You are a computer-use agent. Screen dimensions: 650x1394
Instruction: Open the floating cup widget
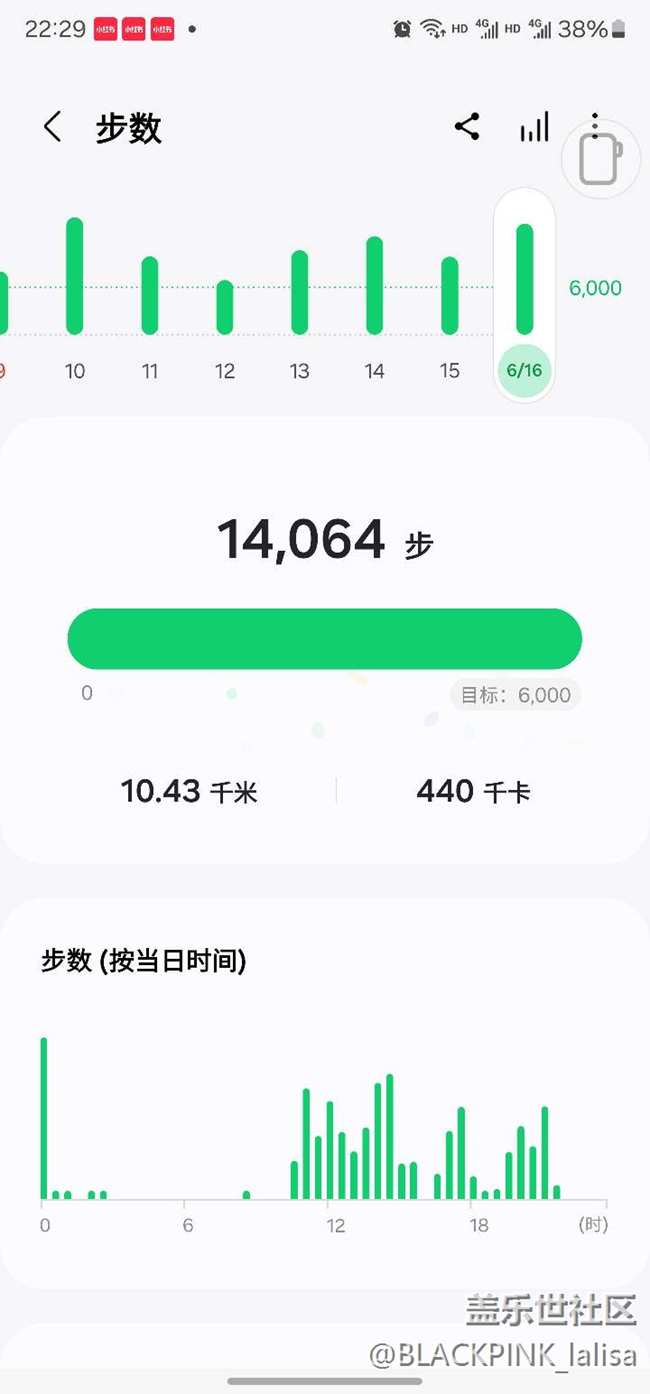click(x=600, y=160)
